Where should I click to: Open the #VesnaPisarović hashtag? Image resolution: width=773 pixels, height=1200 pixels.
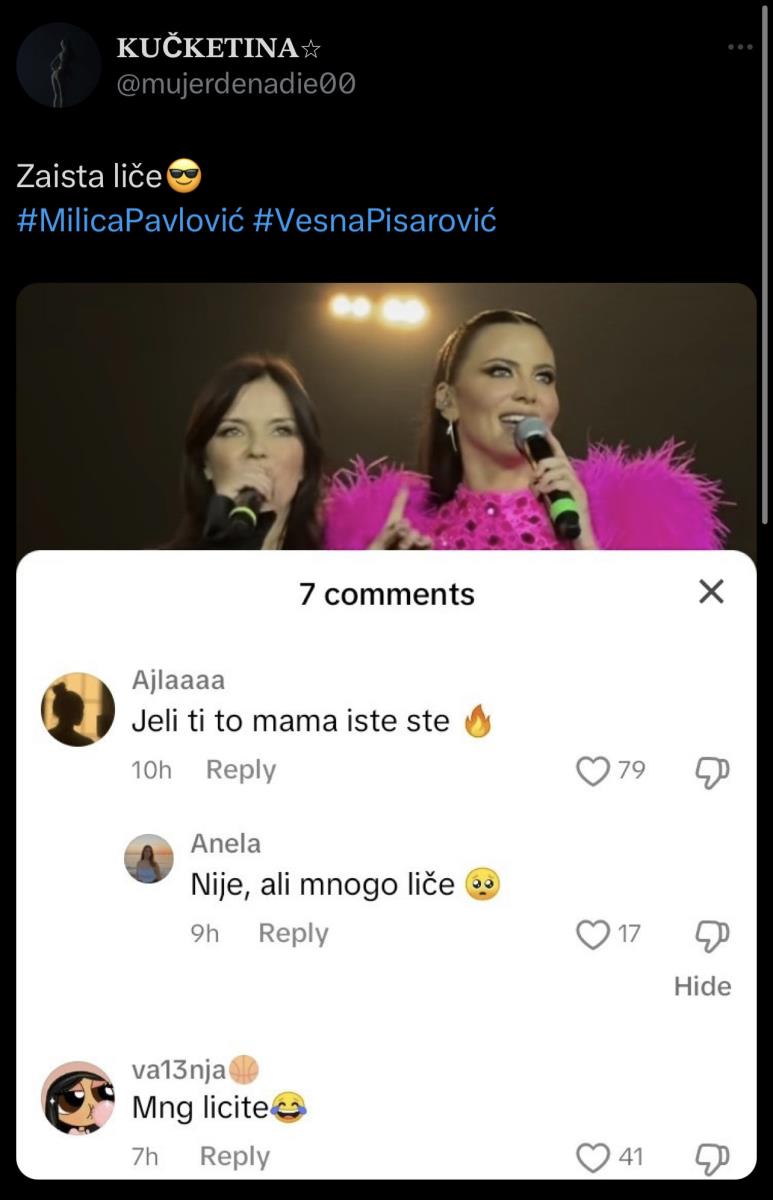tap(374, 220)
